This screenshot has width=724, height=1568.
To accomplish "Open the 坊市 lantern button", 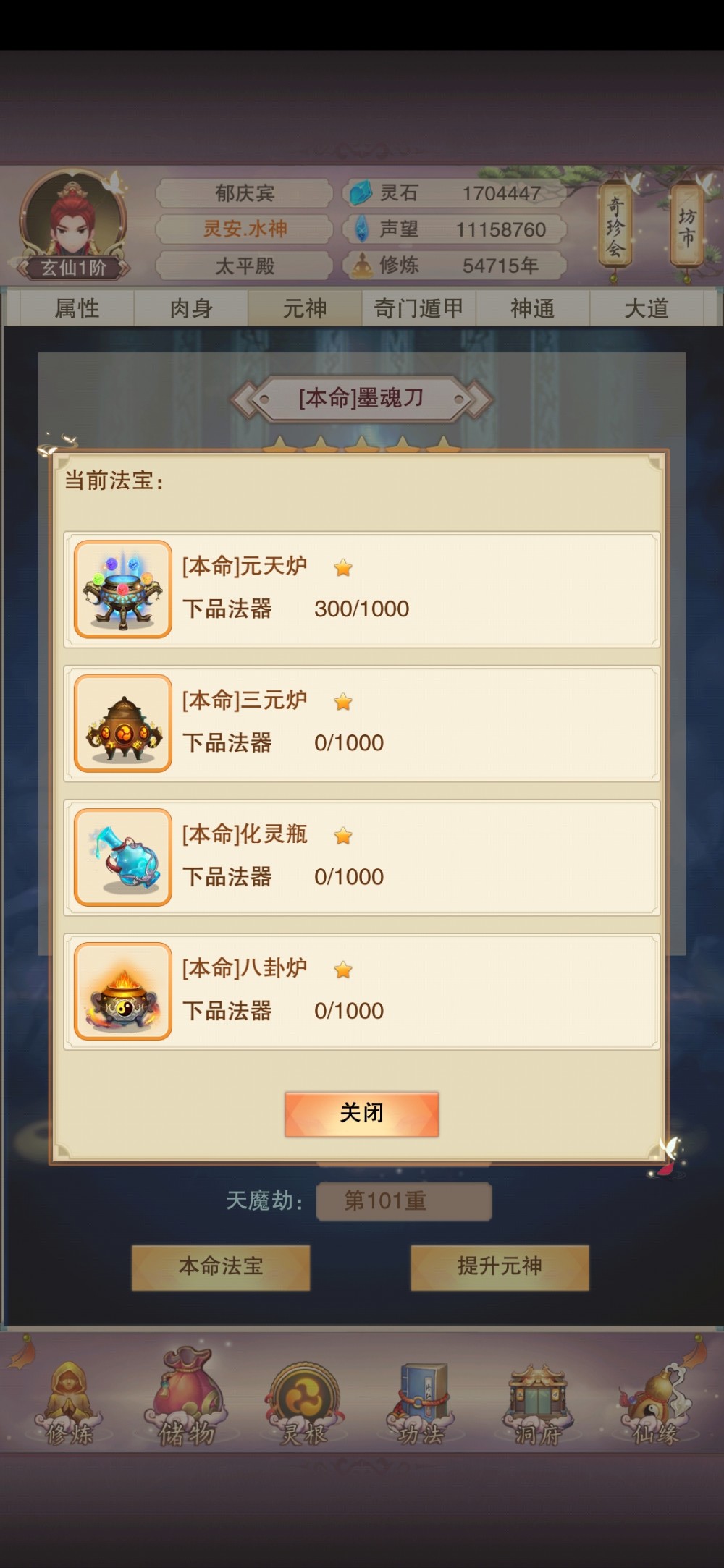I will (x=686, y=226).
